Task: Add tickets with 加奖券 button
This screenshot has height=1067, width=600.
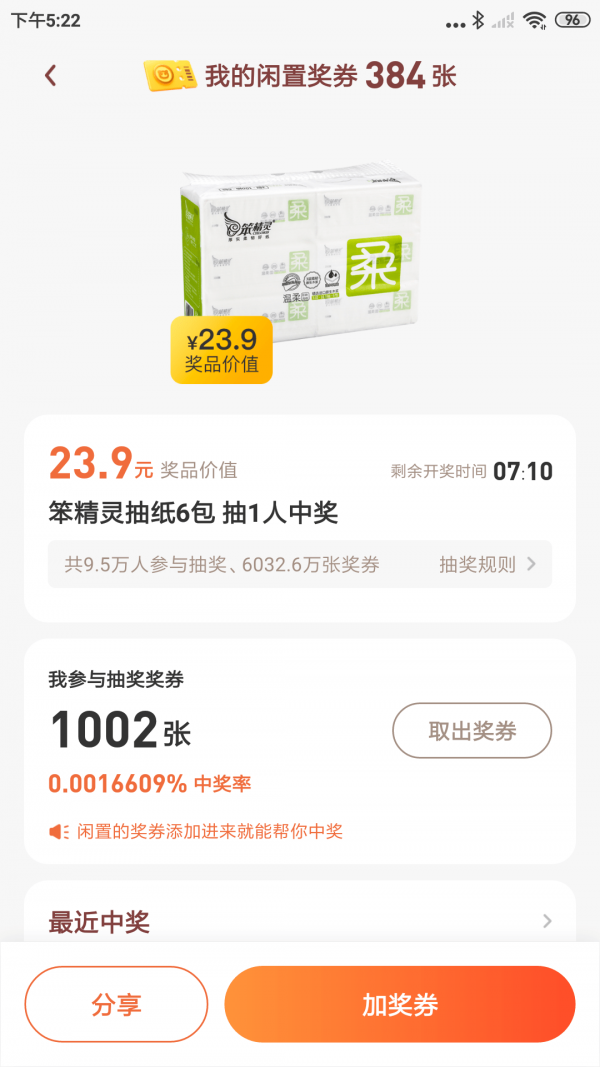Action: [400, 1004]
